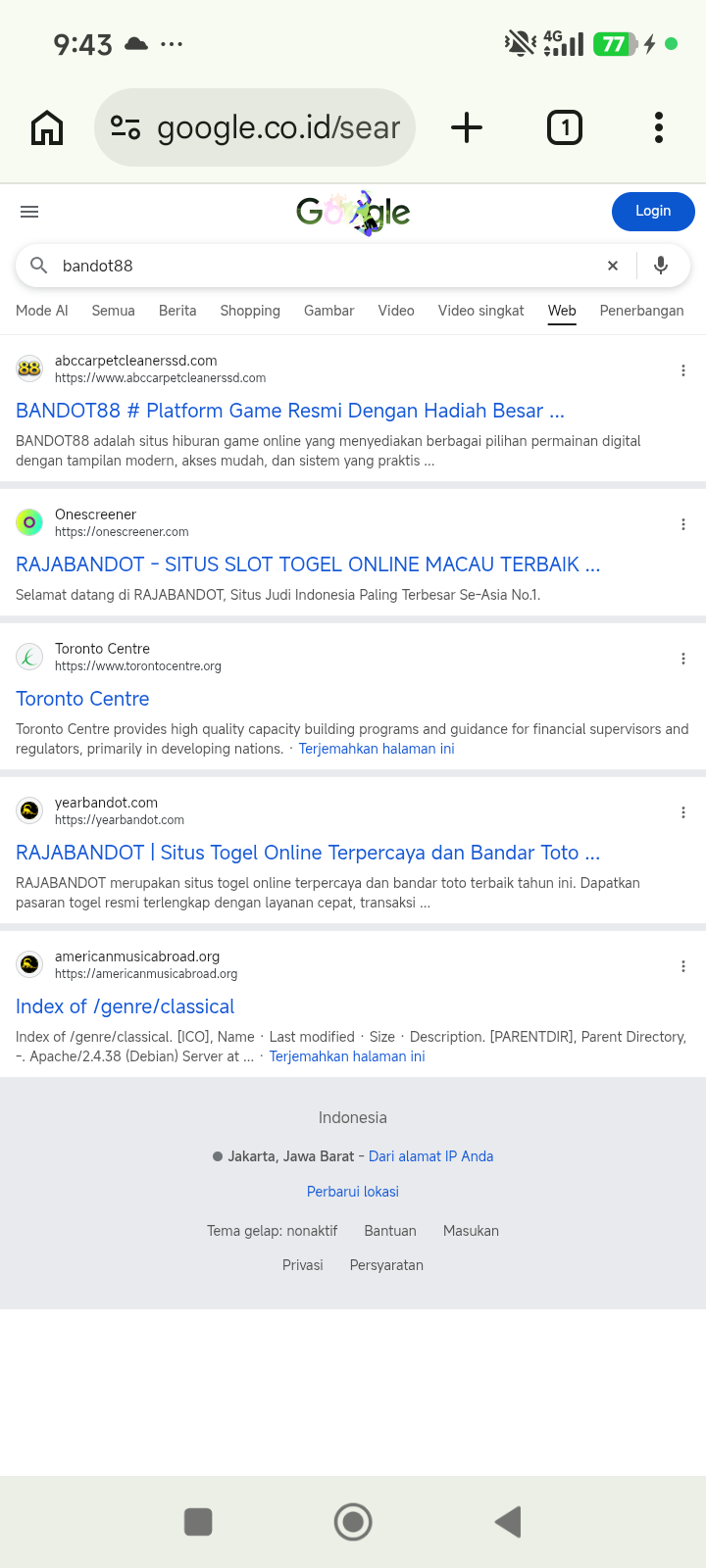Open the browser home page icon

pyautogui.click(x=47, y=127)
